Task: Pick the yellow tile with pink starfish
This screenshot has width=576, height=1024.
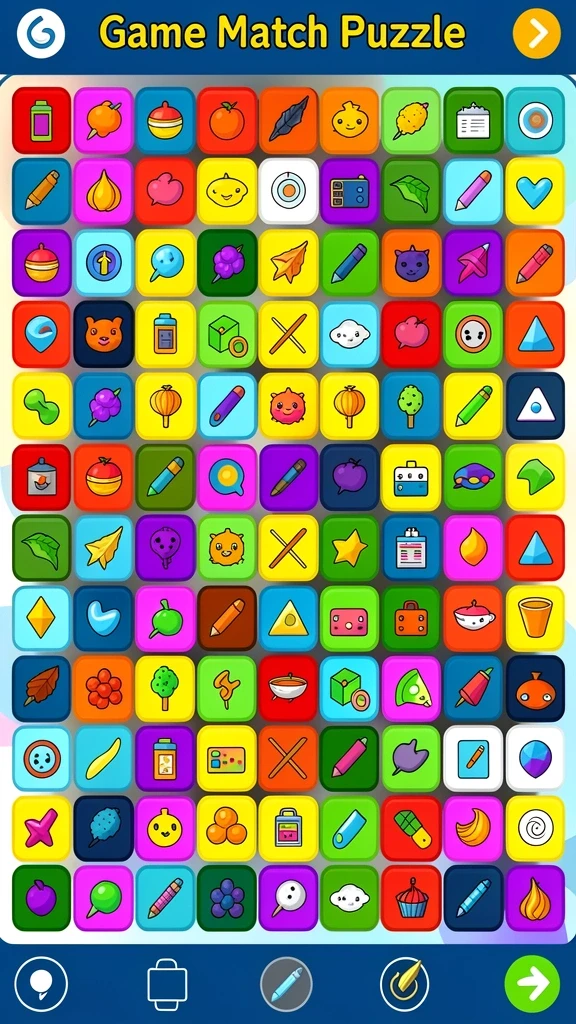Action: point(41,828)
